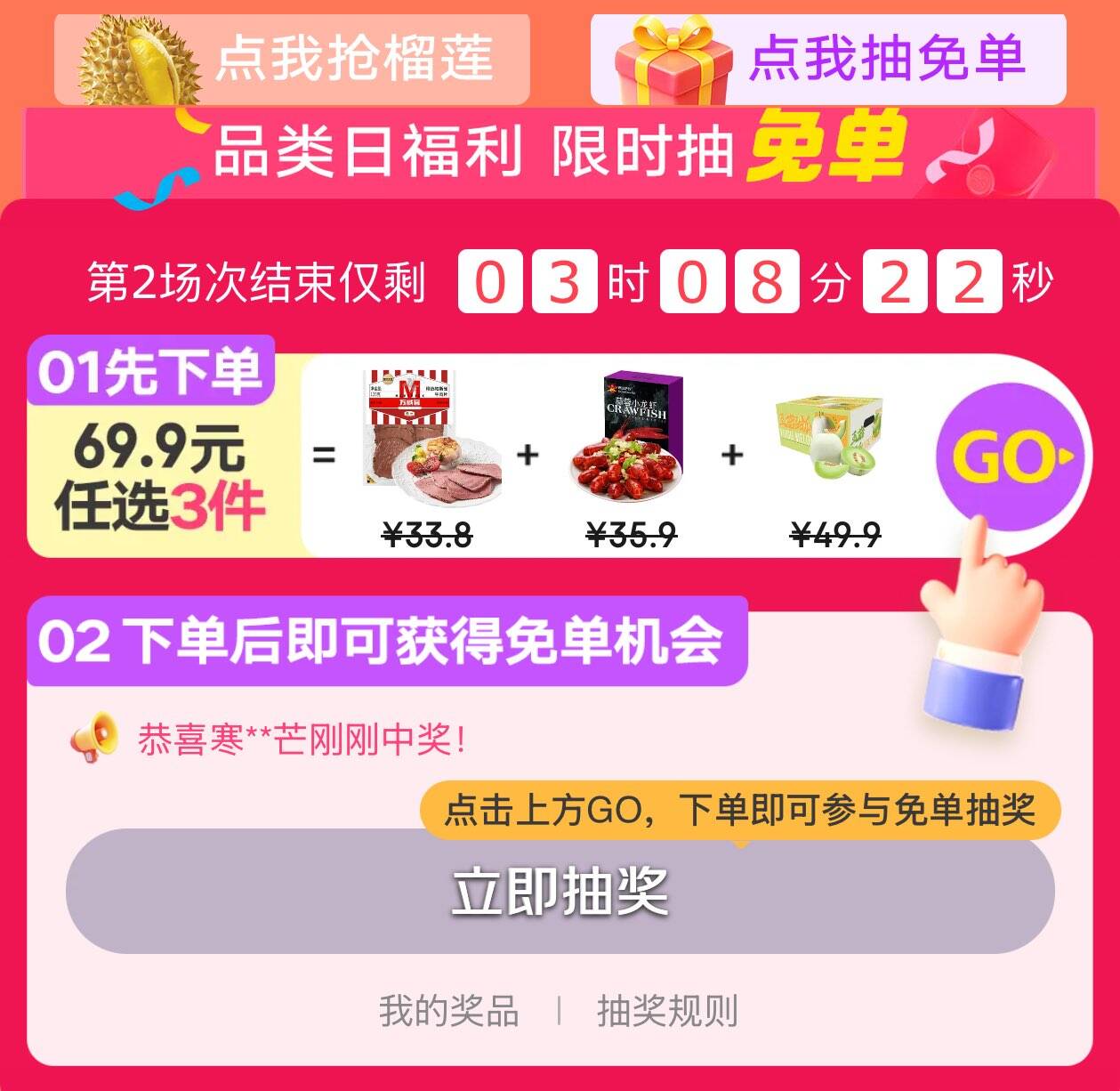Select the ¥33.8 beef product
This screenshot has height=1091, width=1120.
pos(430,458)
